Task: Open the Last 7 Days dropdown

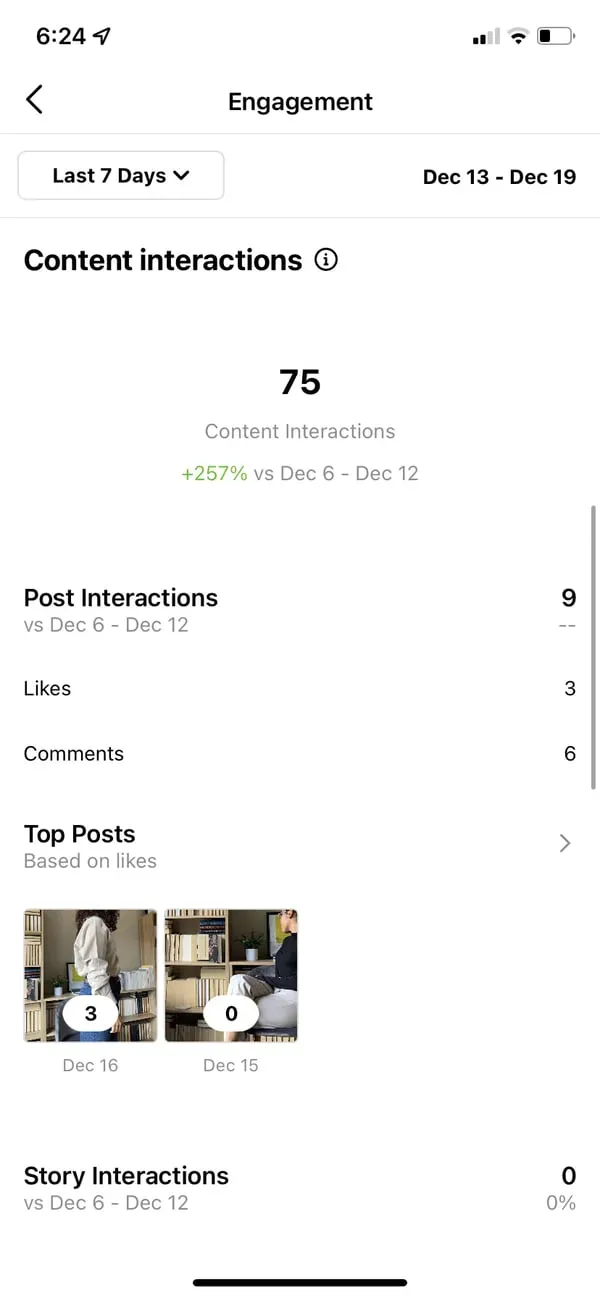Action: (x=121, y=176)
